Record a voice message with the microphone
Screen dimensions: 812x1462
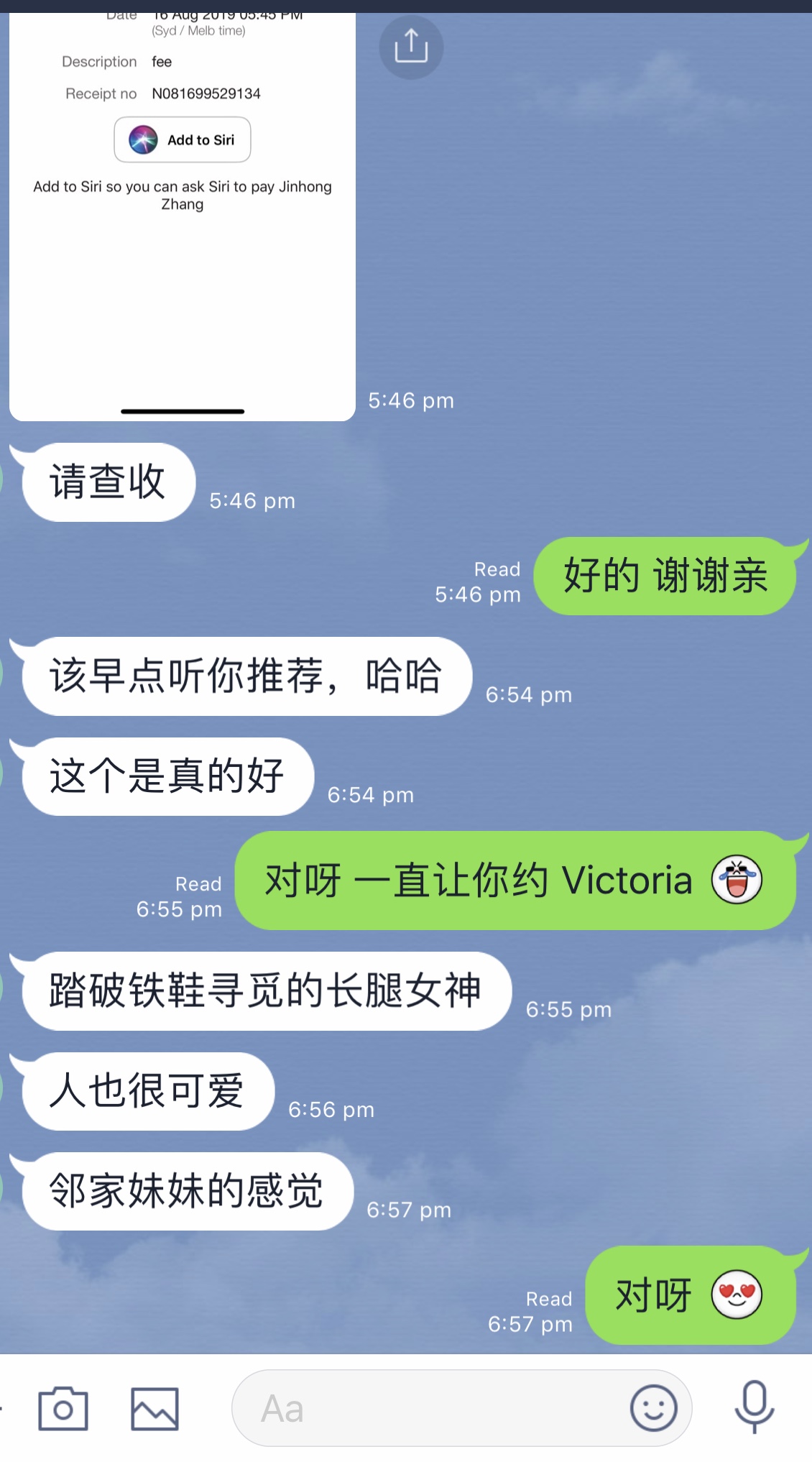[754, 1407]
